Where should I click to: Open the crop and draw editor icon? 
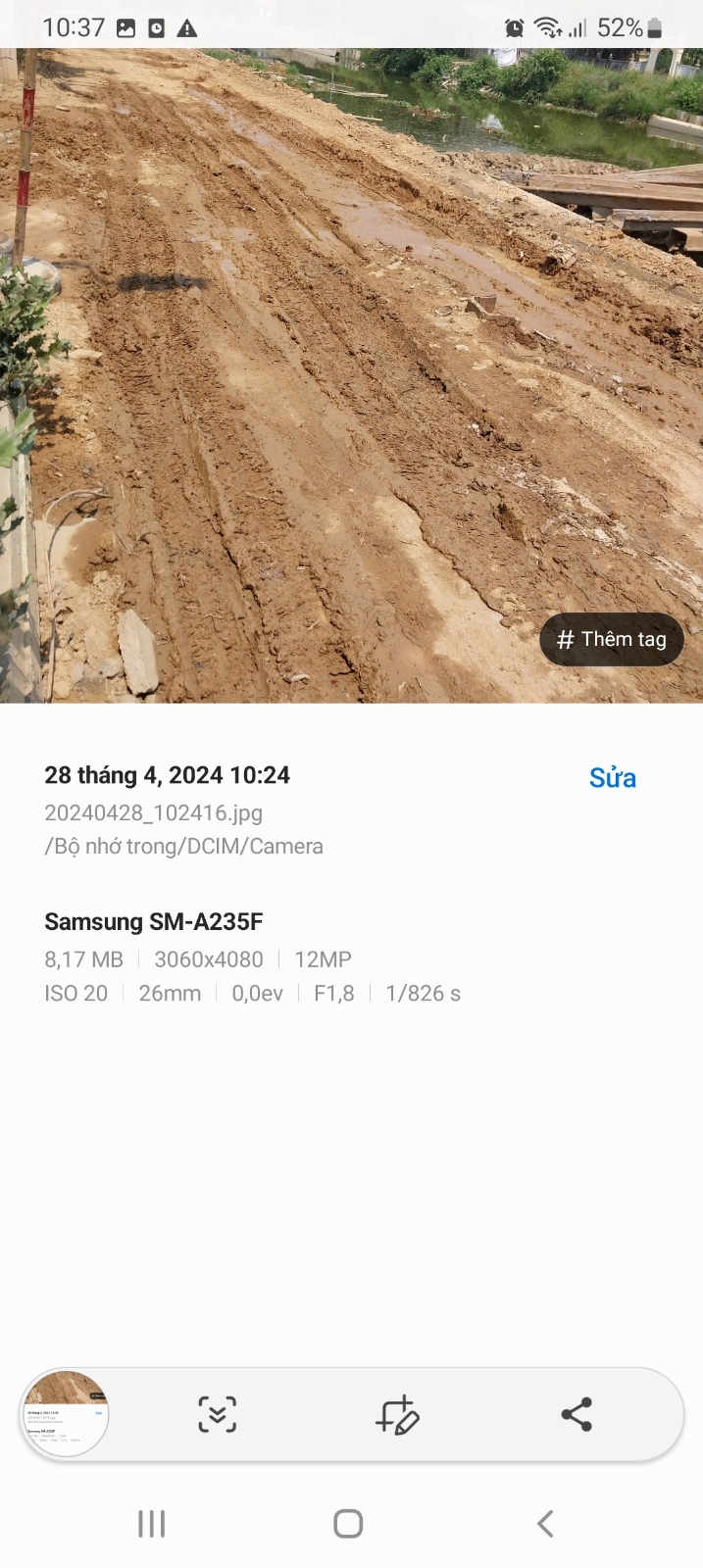pyautogui.click(x=397, y=1415)
